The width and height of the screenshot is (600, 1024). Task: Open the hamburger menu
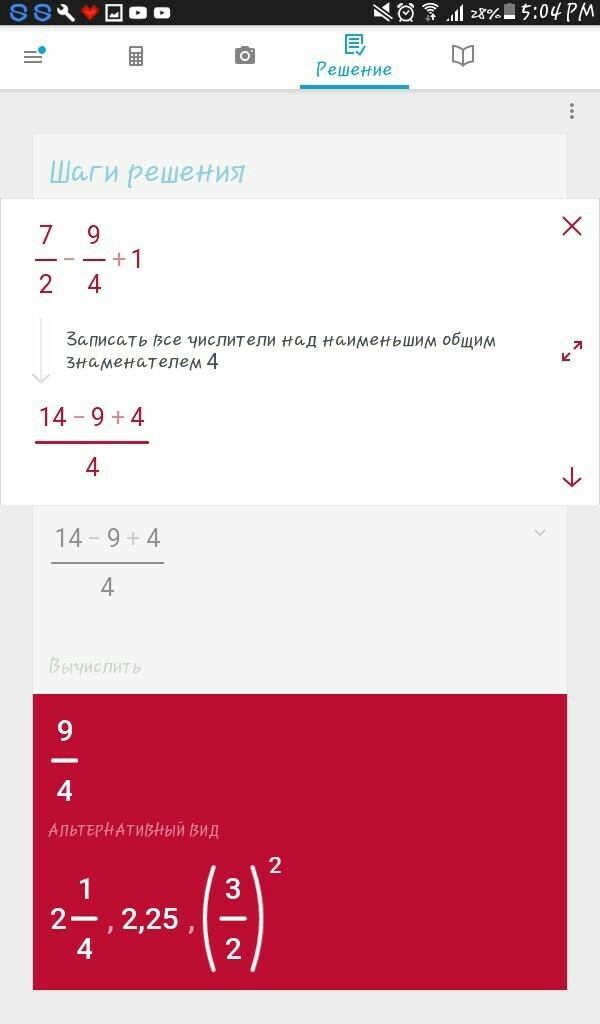33,56
